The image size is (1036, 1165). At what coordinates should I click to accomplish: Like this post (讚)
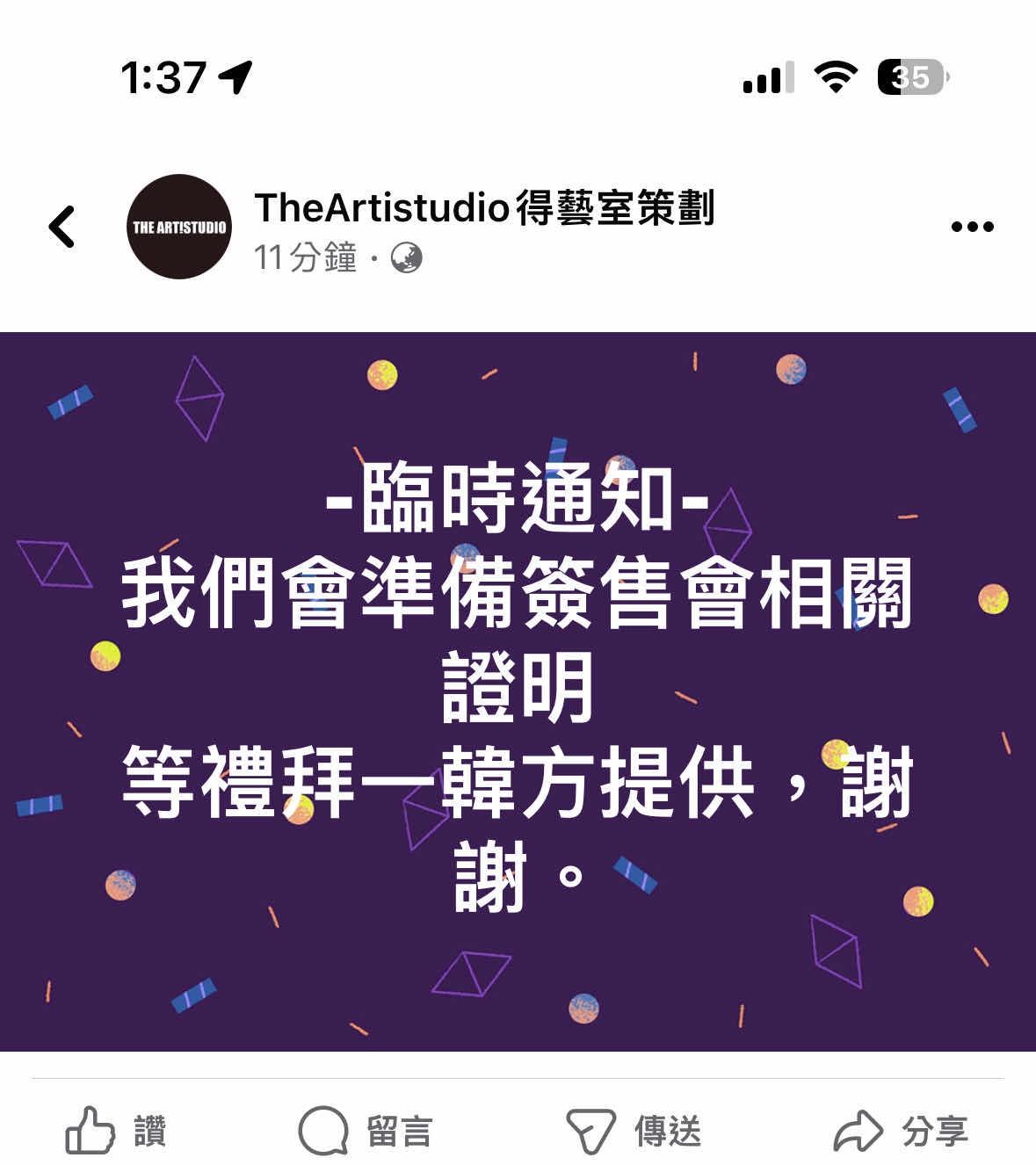click(x=116, y=1131)
